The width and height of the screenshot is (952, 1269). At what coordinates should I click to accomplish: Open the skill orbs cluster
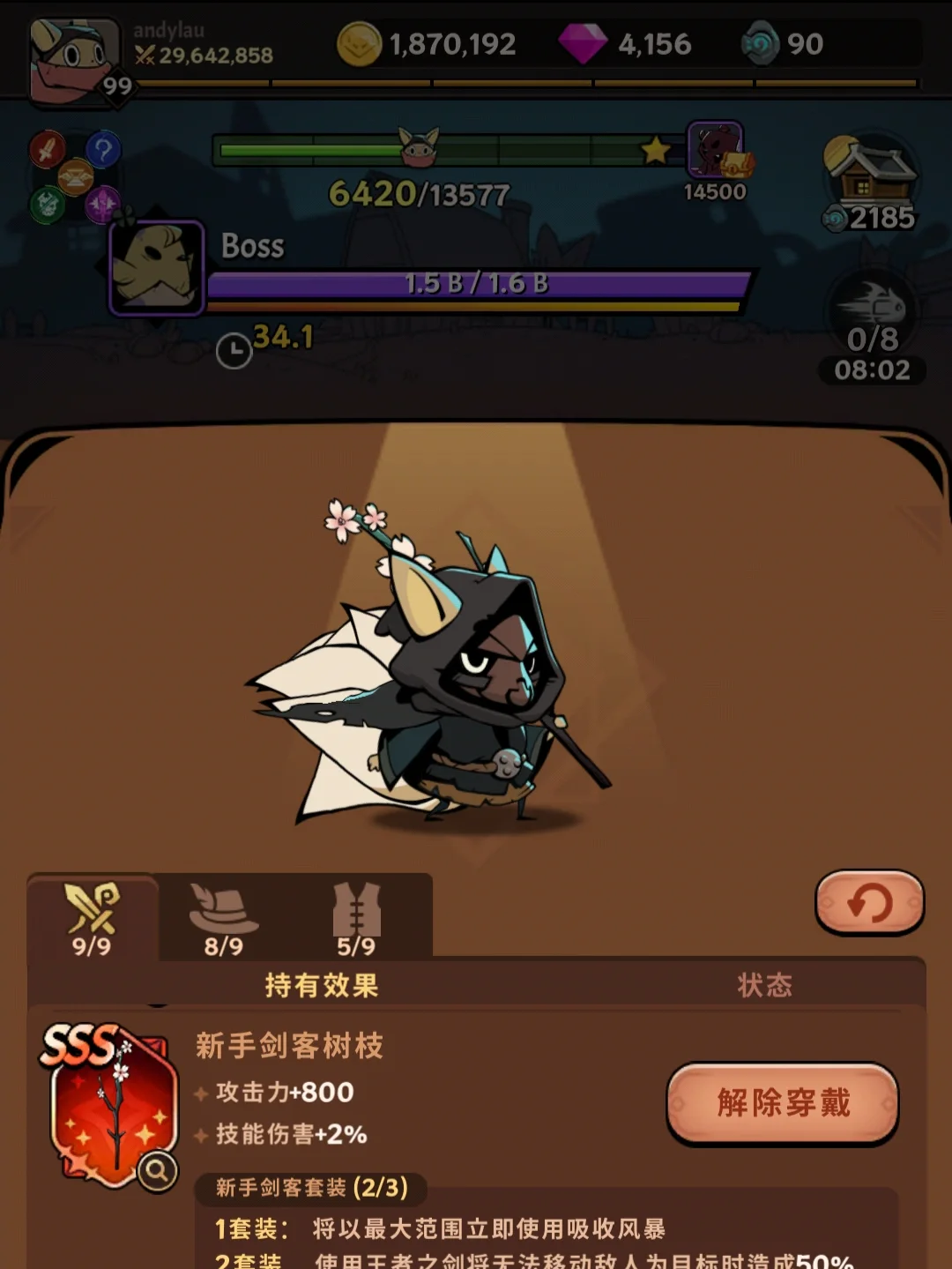(x=75, y=176)
